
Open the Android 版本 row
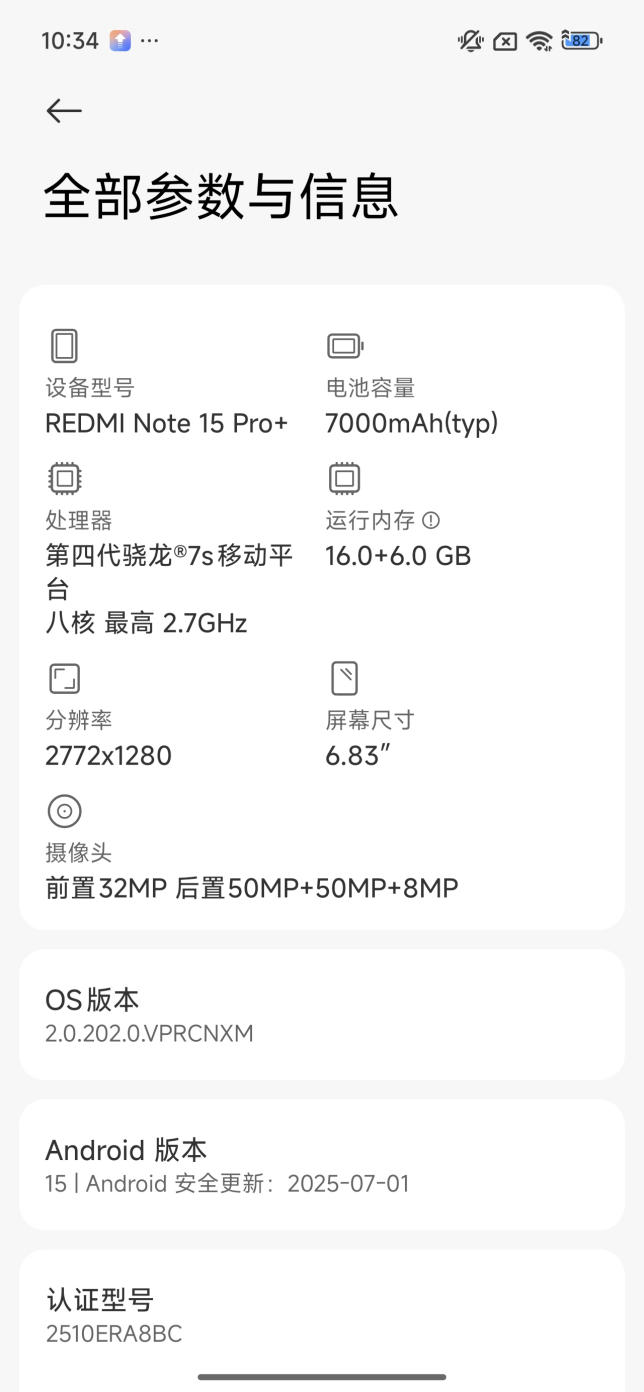322,1164
